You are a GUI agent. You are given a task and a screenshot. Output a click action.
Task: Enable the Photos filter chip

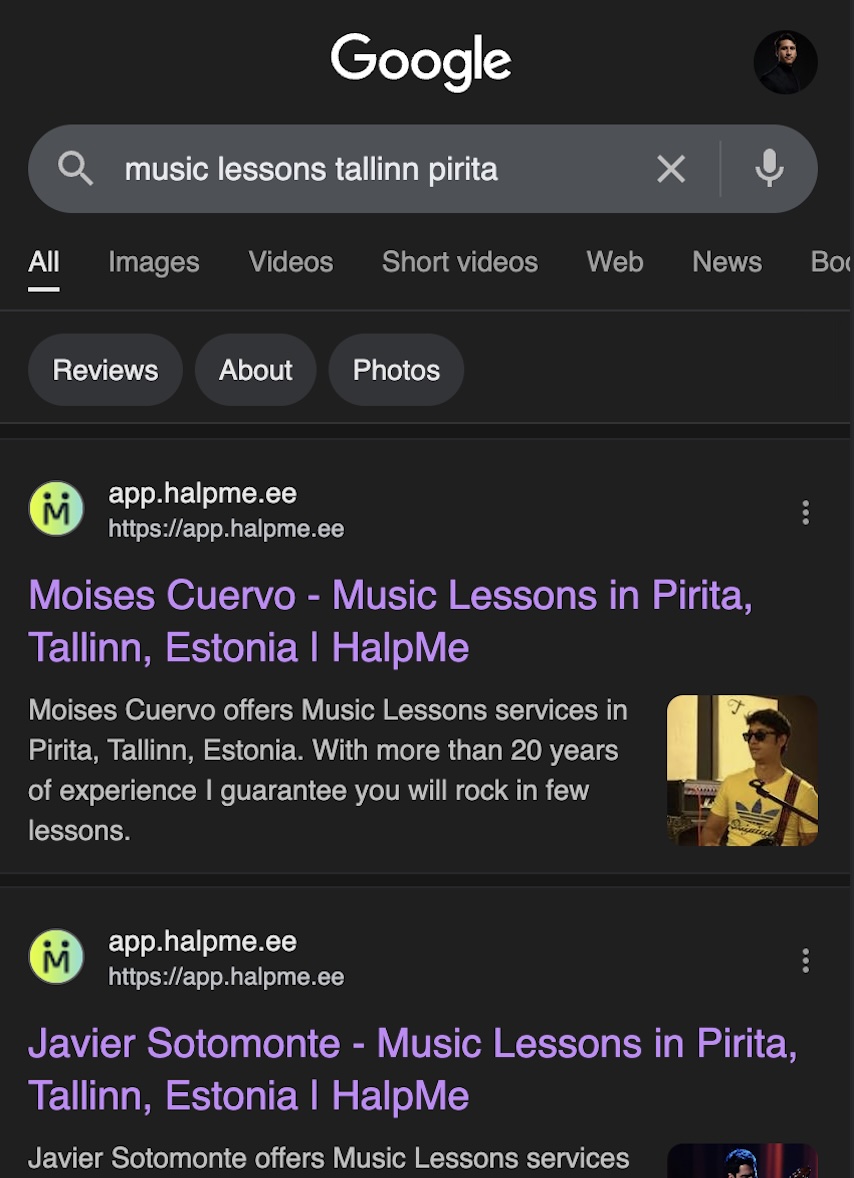396,369
